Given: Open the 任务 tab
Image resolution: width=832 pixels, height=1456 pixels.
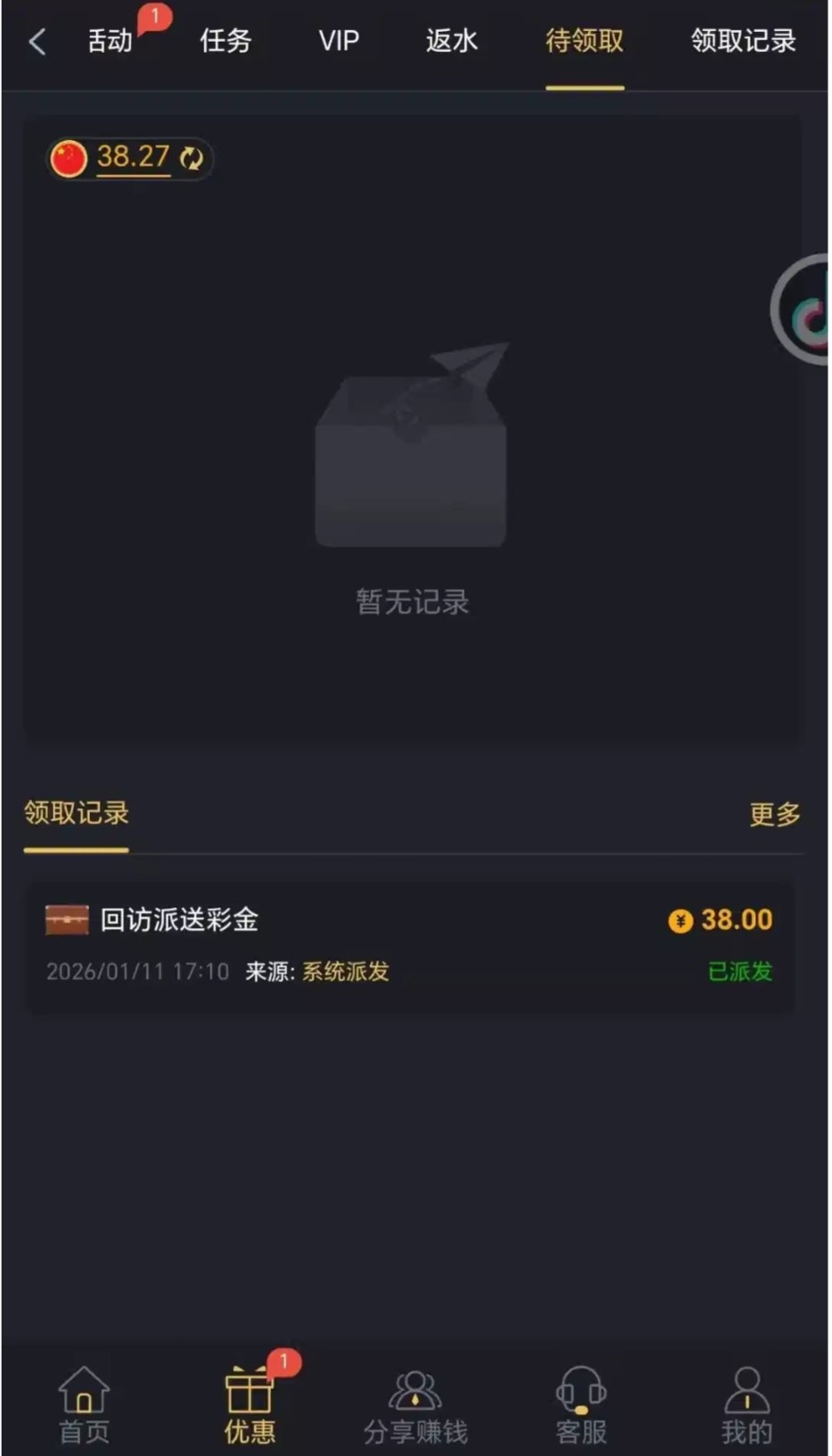Looking at the screenshot, I should [x=226, y=41].
